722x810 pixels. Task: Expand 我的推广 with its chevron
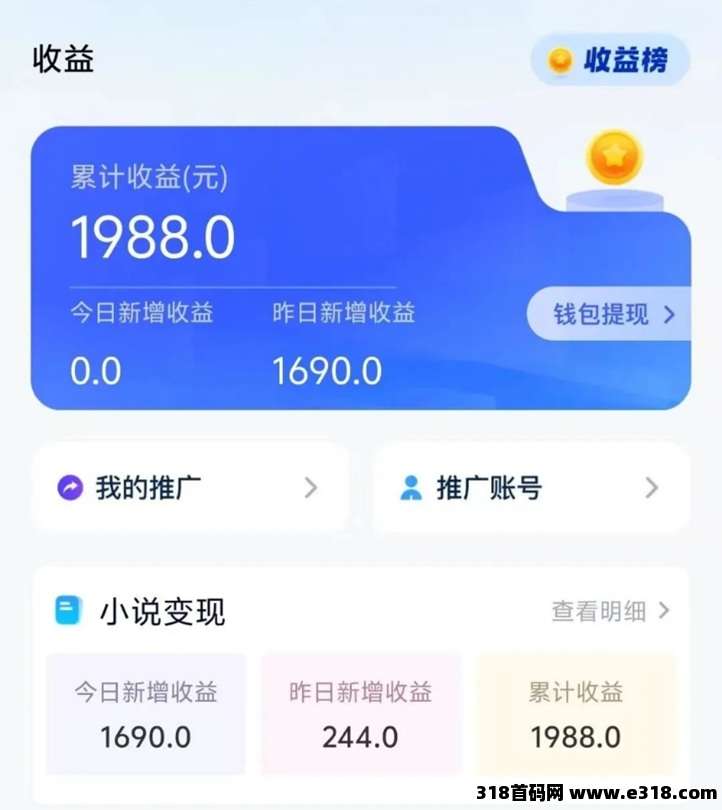pos(311,488)
